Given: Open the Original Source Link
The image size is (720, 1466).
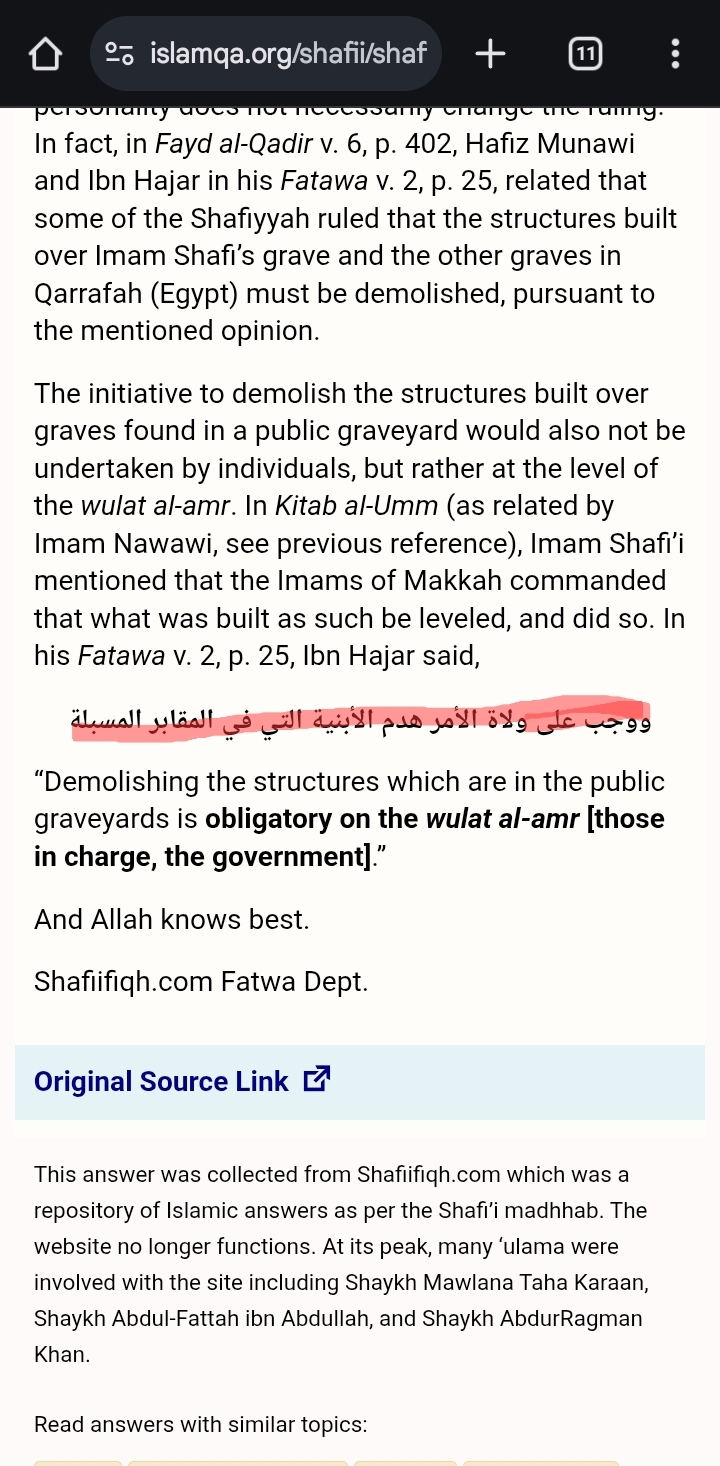Looking at the screenshot, I should pos(182,1081).
